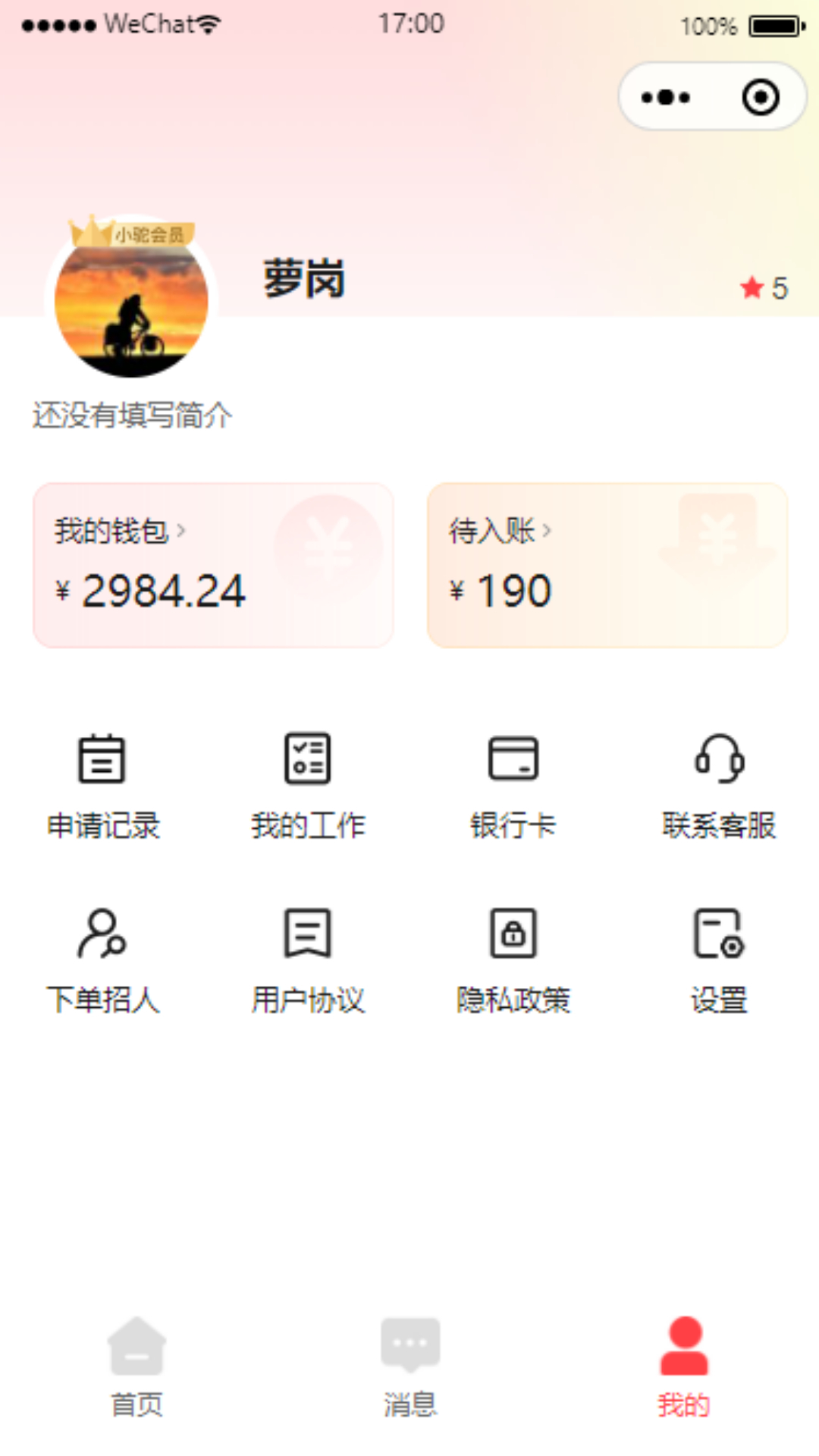Screen dimensions: 819x1456
Task: Open 待入账 pending income card
Action: pos(607,565)
